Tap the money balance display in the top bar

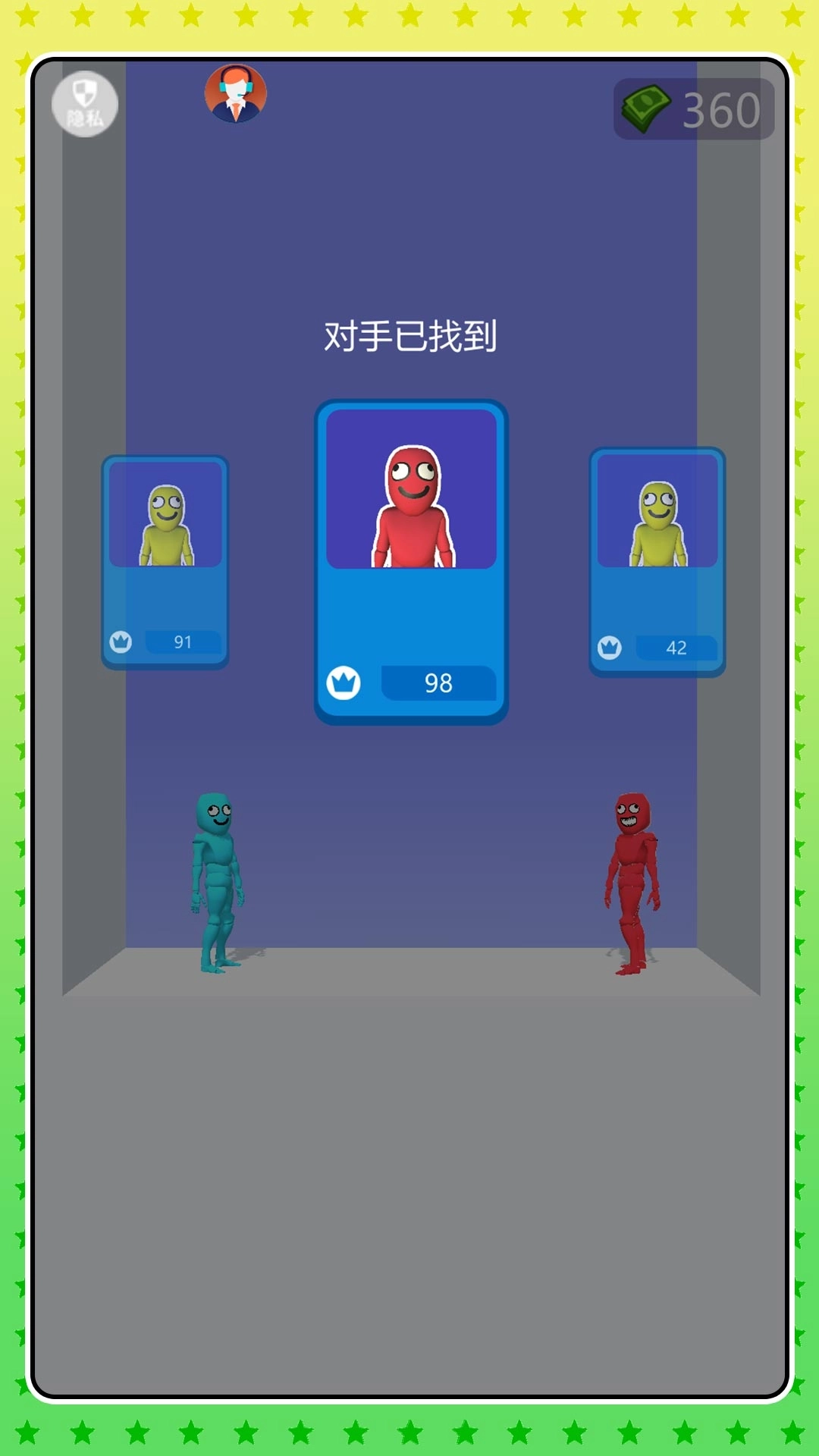tap(694, 108)
